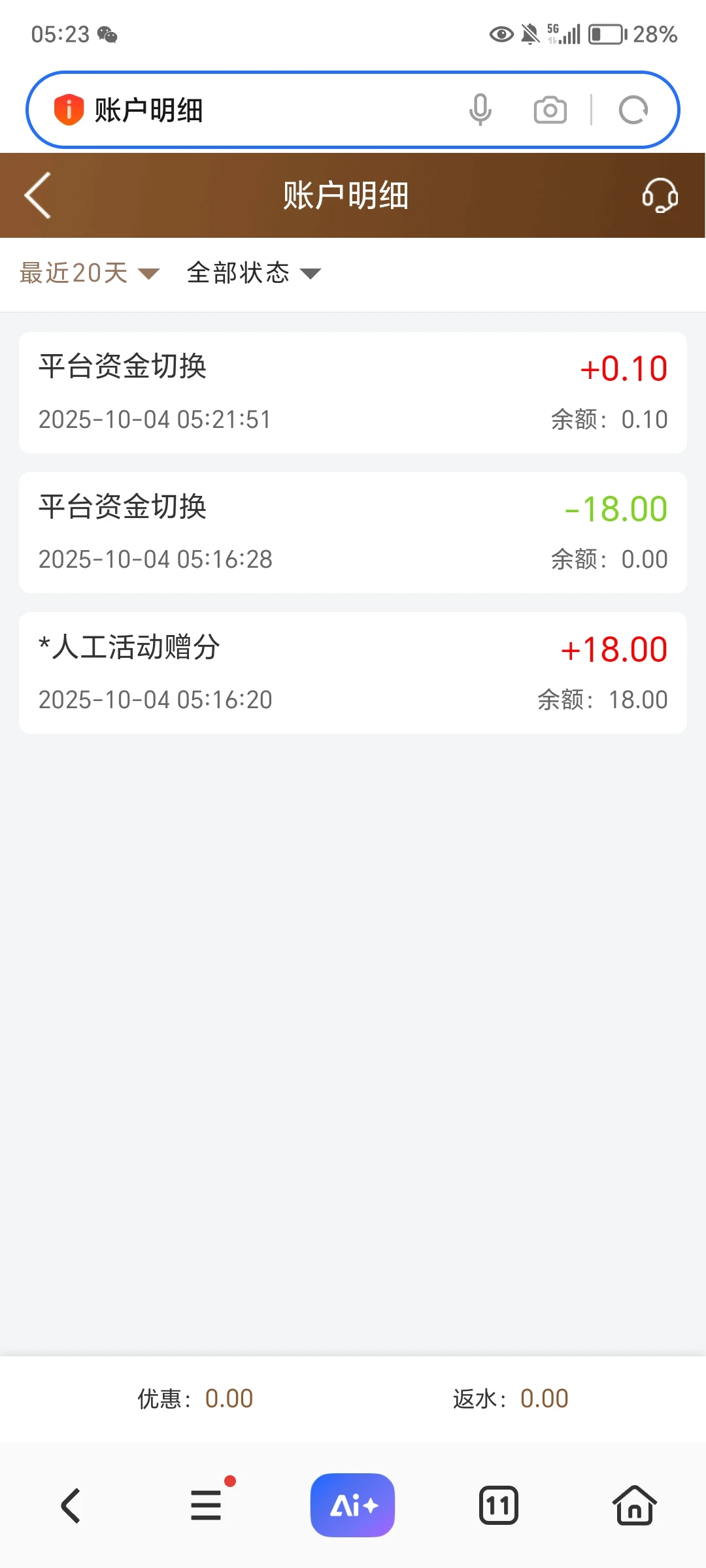
Task: Tap the home icon in bottom navigation
Action: (633, 1505)
